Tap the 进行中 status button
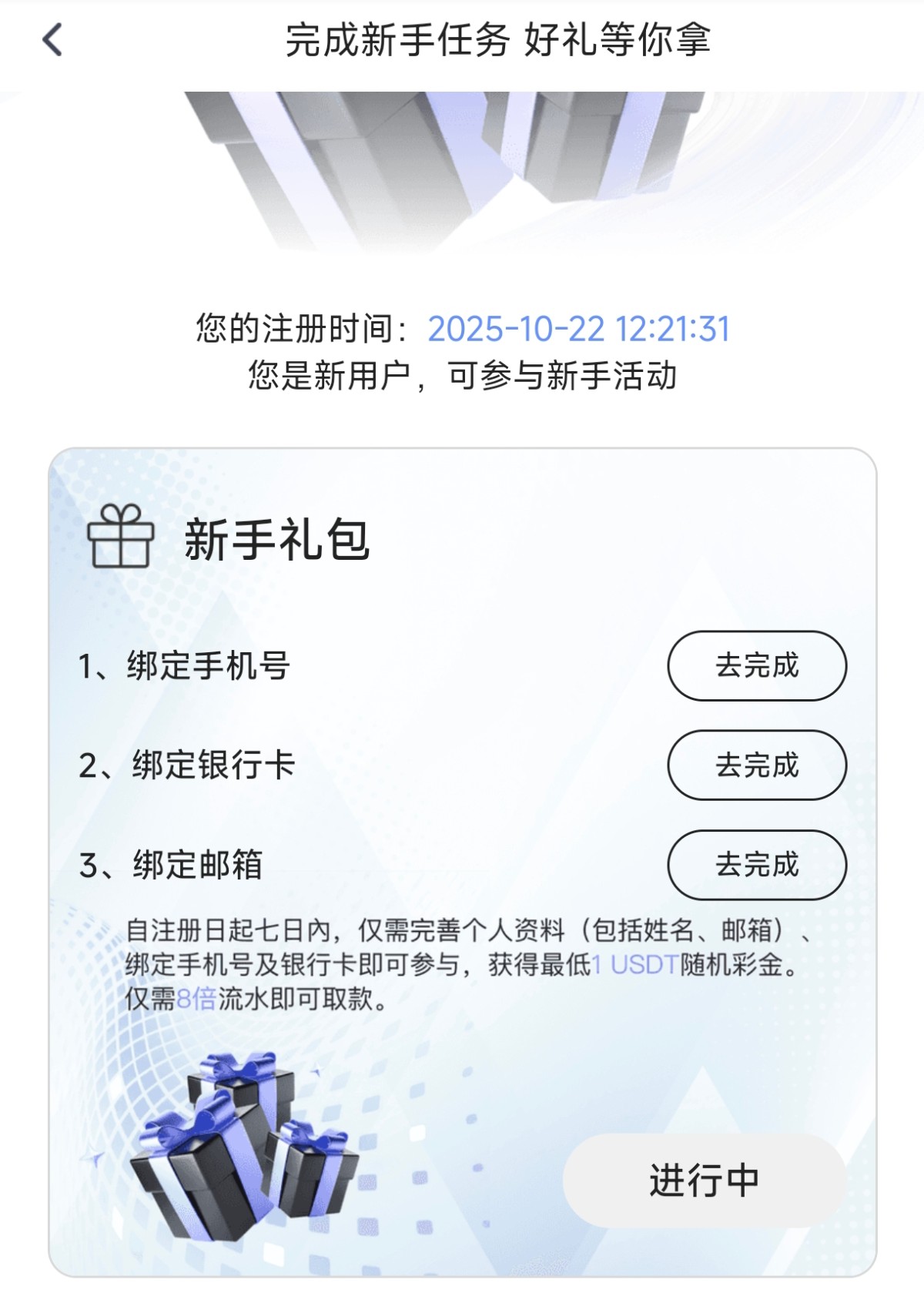924x1303 pixels. click(705, 1180)
